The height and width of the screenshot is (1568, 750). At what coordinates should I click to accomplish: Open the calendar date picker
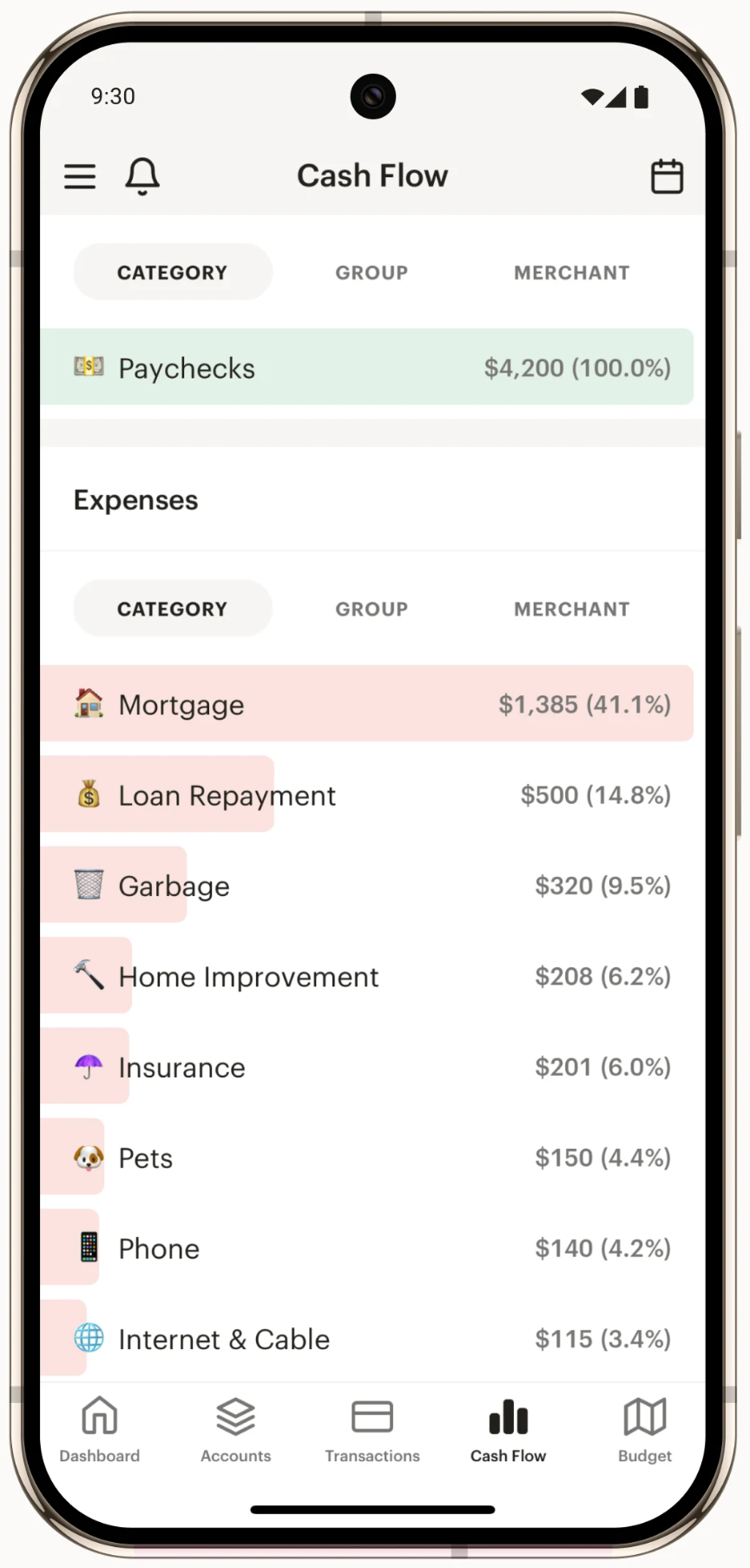tap(667, 176)
